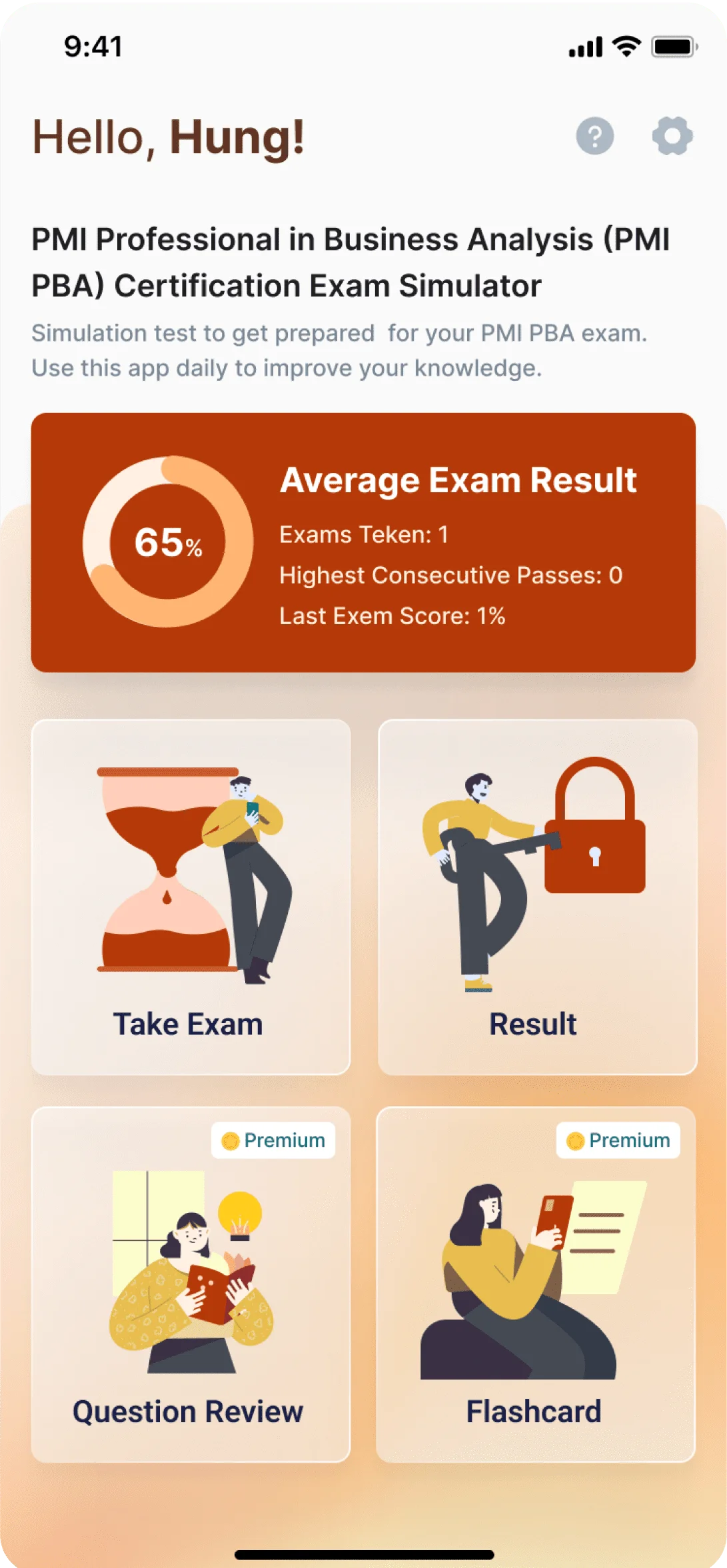This screenshot has height=1568, width=727.
Task: Open the help question mark icon
Action: (594, 137)
